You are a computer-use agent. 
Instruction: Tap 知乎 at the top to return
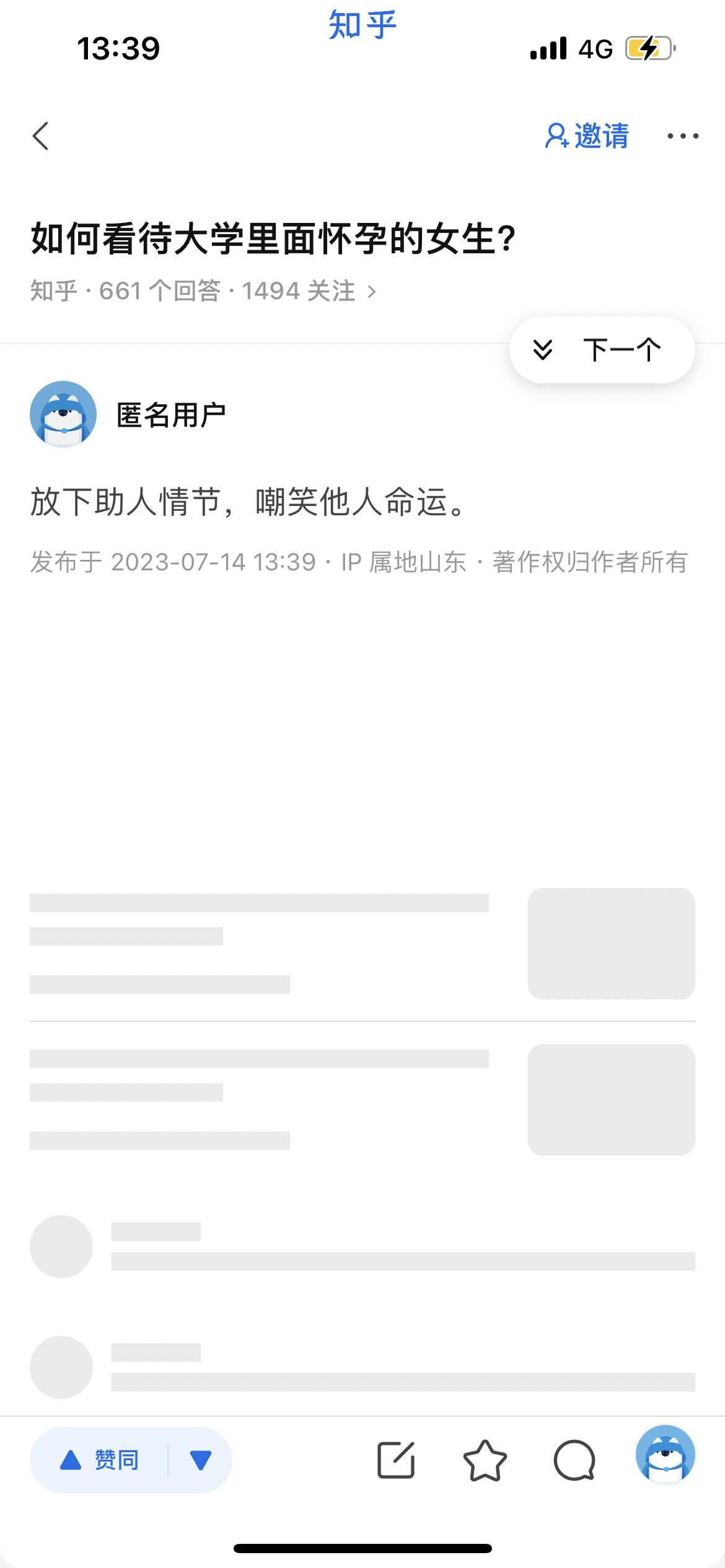point(362,25)
